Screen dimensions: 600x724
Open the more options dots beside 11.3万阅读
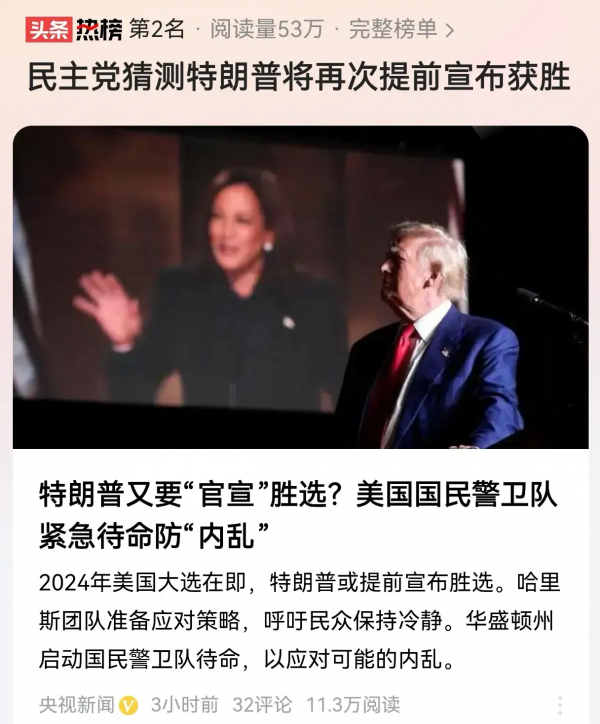(559, 705)
